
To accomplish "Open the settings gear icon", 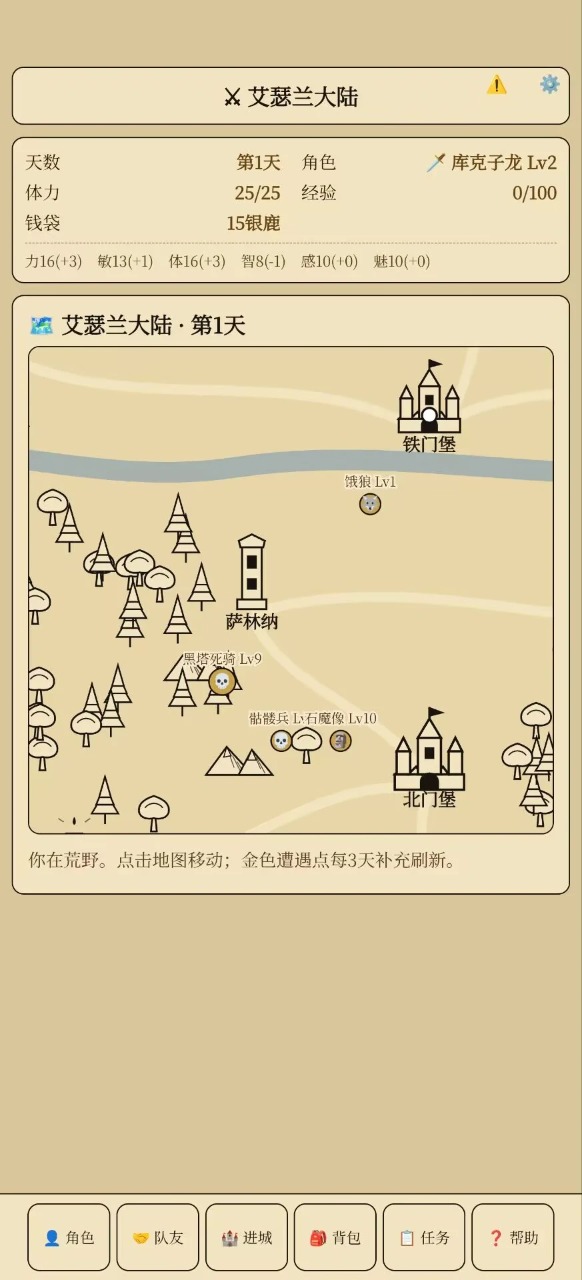I will pyautogui.click(x=550, y=84).
